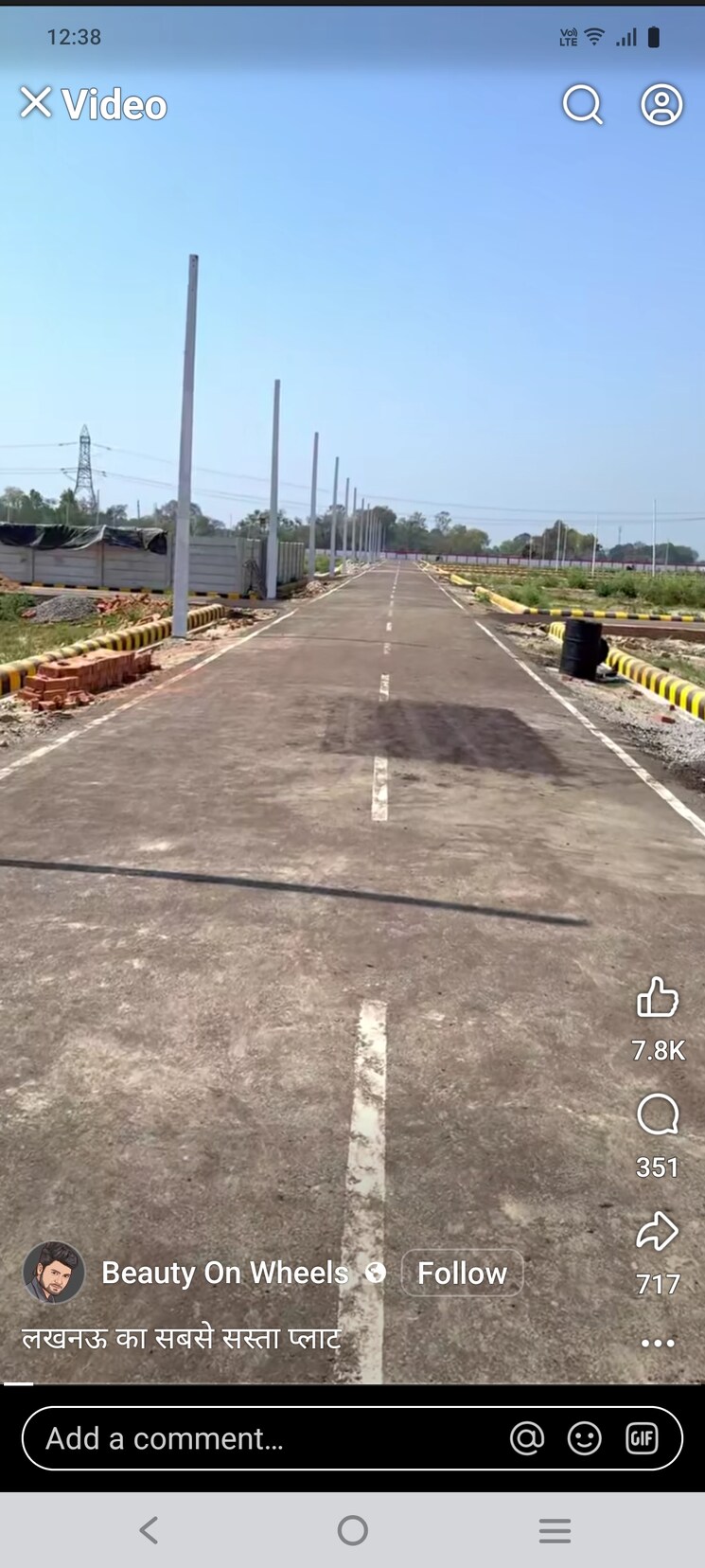View the like count to see reactions list
This screenshot has width=705, height=1568.
click(658, 1051)
